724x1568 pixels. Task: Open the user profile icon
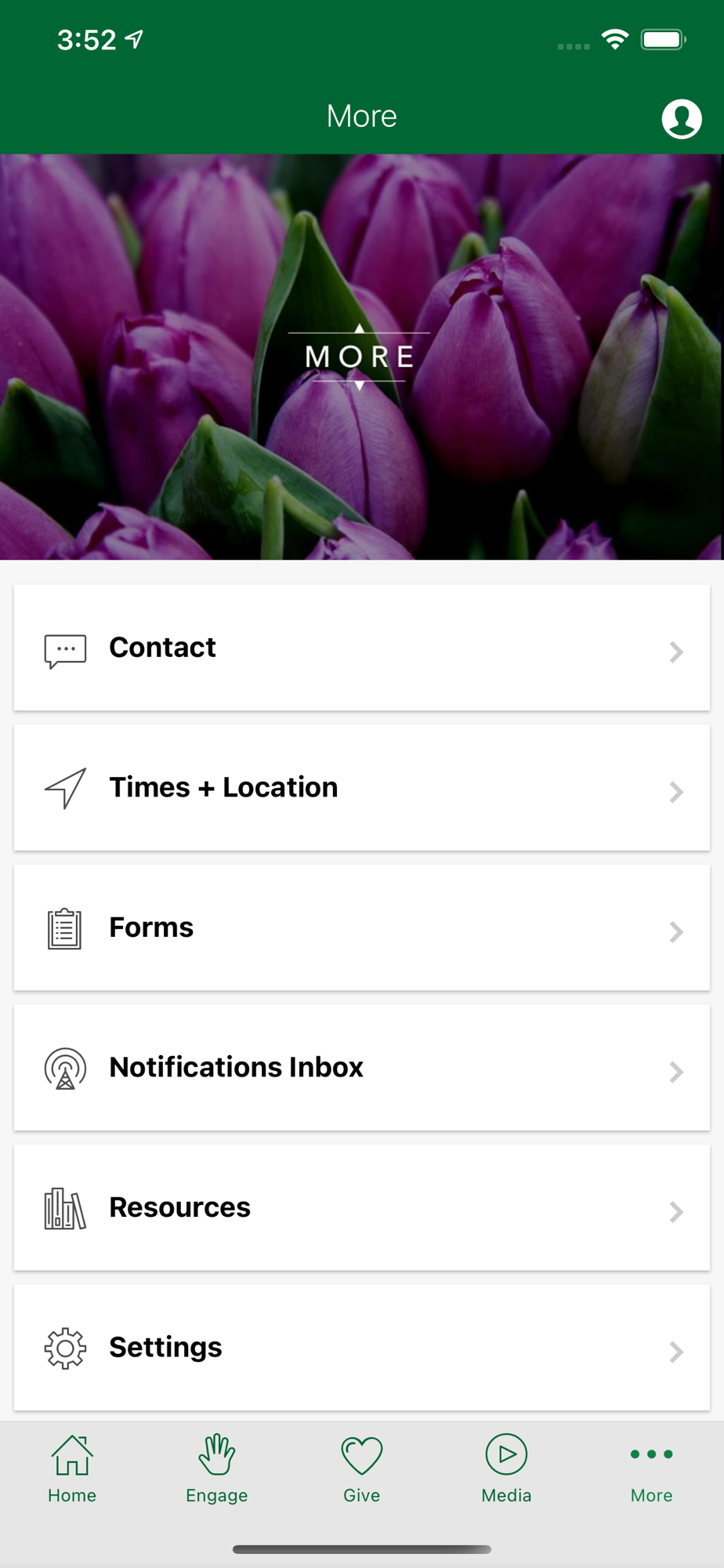click(x=681, y=118)
